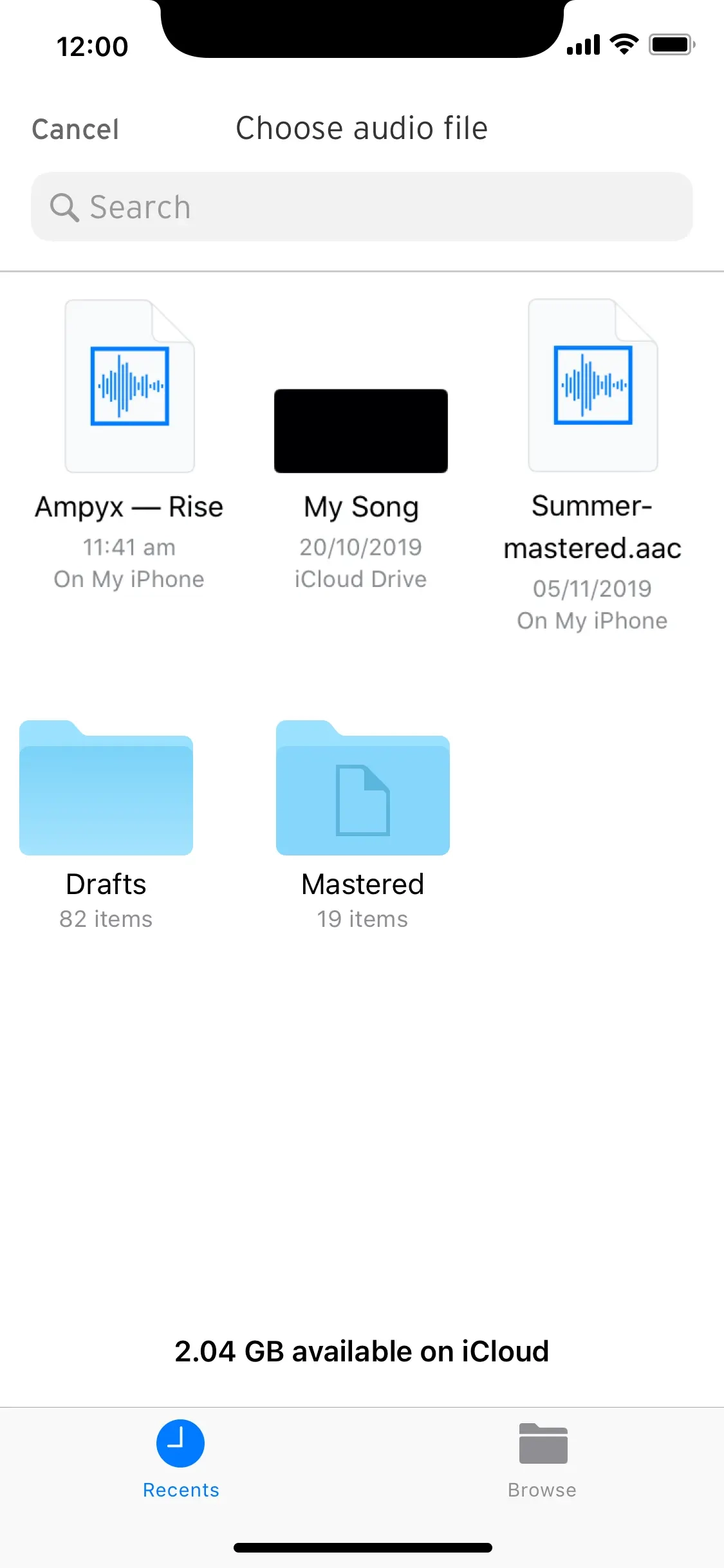Viewport: 724px width, 1568px height.
Task: Select the Ampyx — Rise file name label
Action: coord(129,507)
